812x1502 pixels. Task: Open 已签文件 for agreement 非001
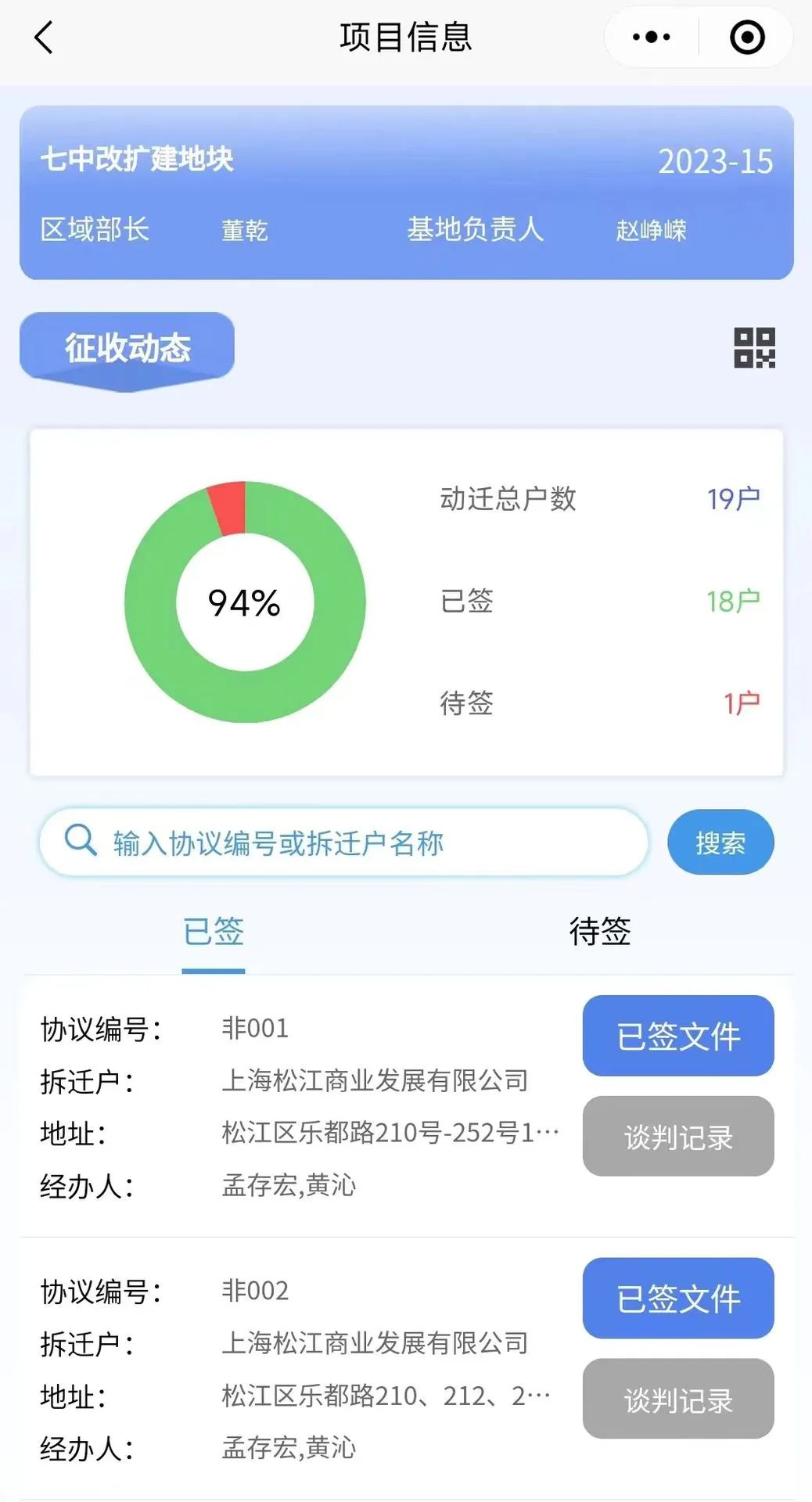(677, 1036)
